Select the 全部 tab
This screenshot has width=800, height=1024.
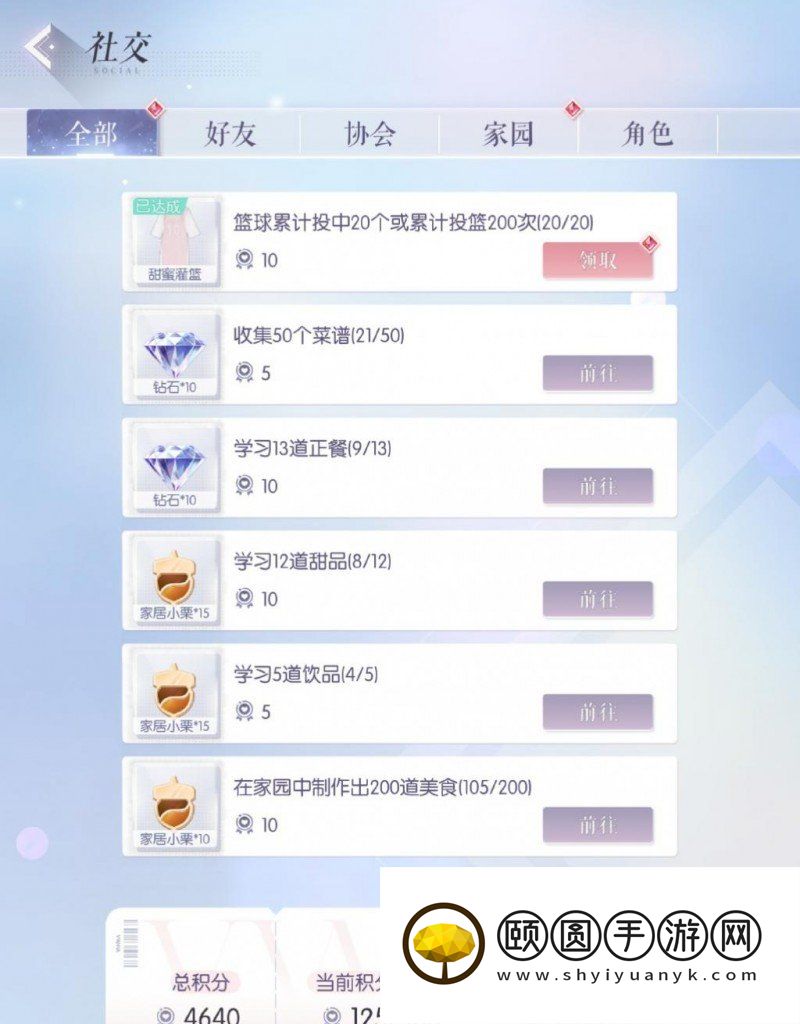92,134
